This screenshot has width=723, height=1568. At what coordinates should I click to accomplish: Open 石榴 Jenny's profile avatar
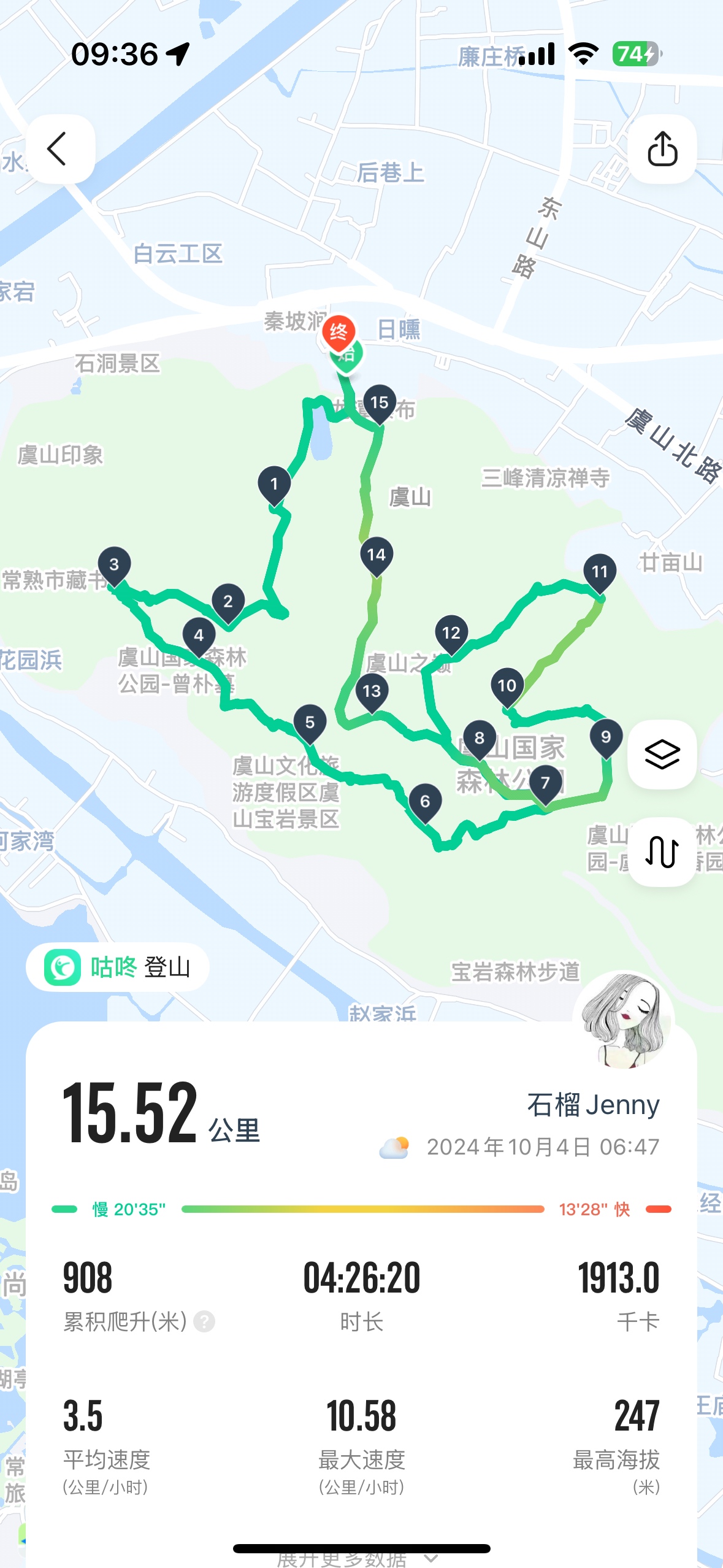[624, 1020]
